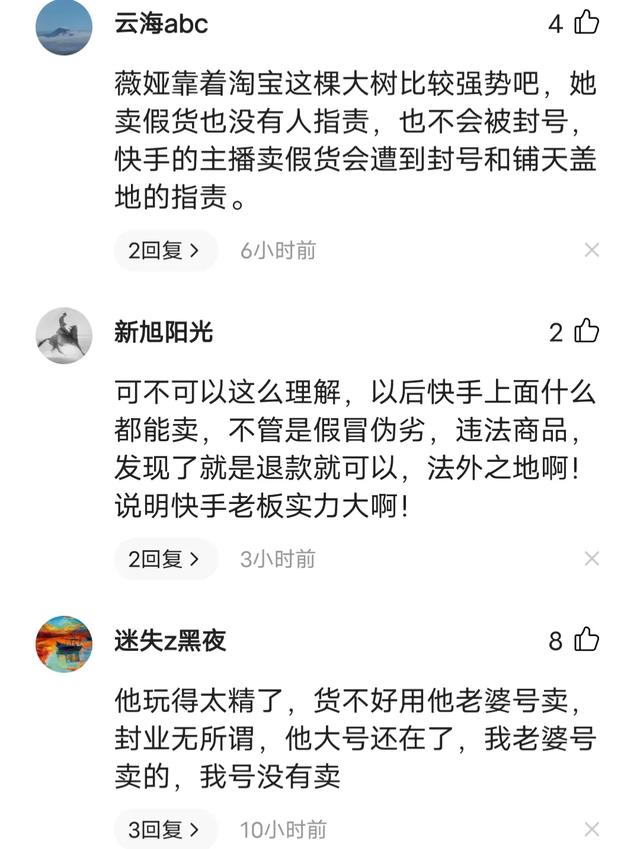The image size is (640, 849).
Task: View the profile picture of 新旭阳光
Action: (x=64, y=335)
